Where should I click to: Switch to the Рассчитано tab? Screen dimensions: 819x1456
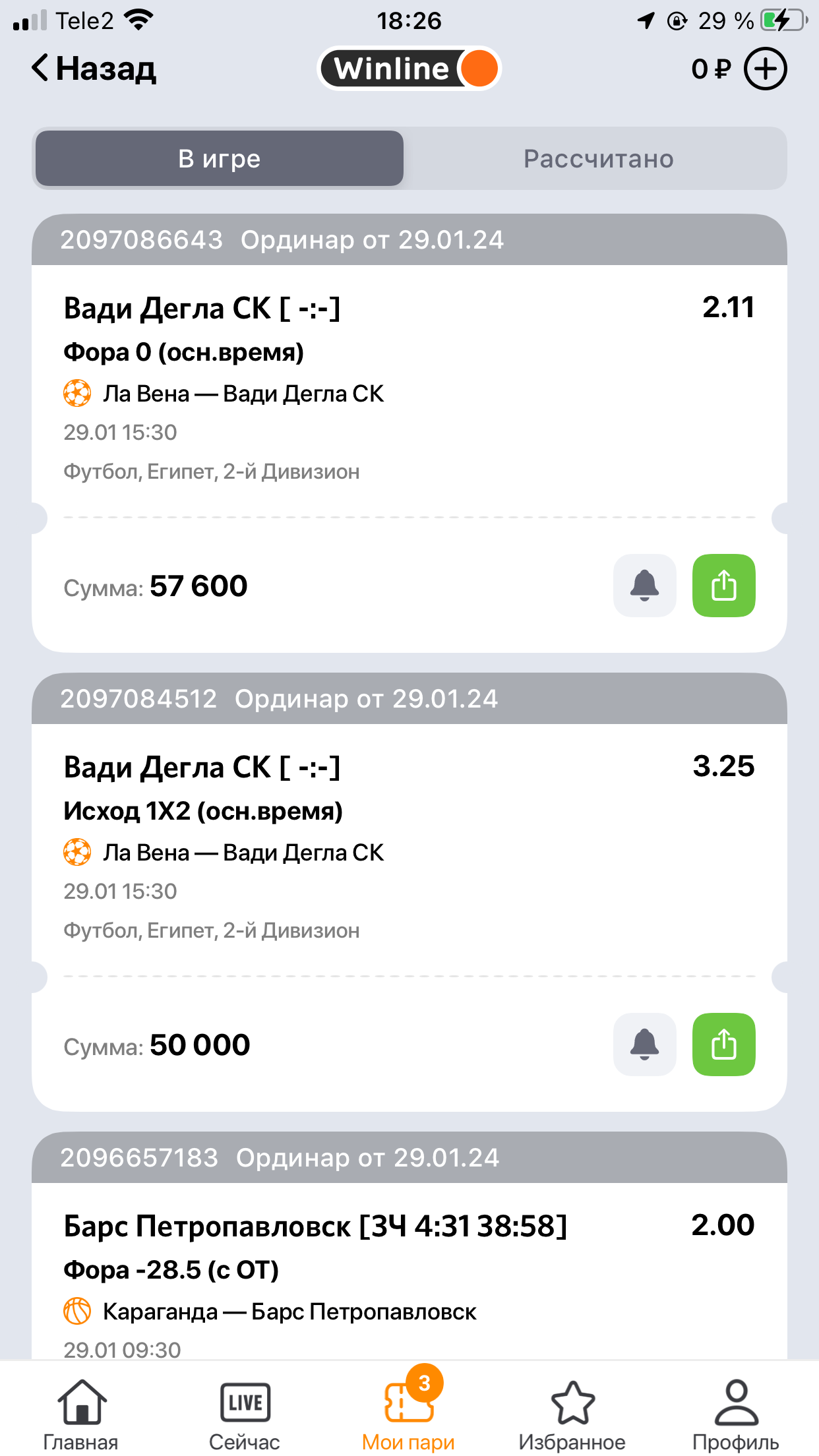[x=597, y=159]
